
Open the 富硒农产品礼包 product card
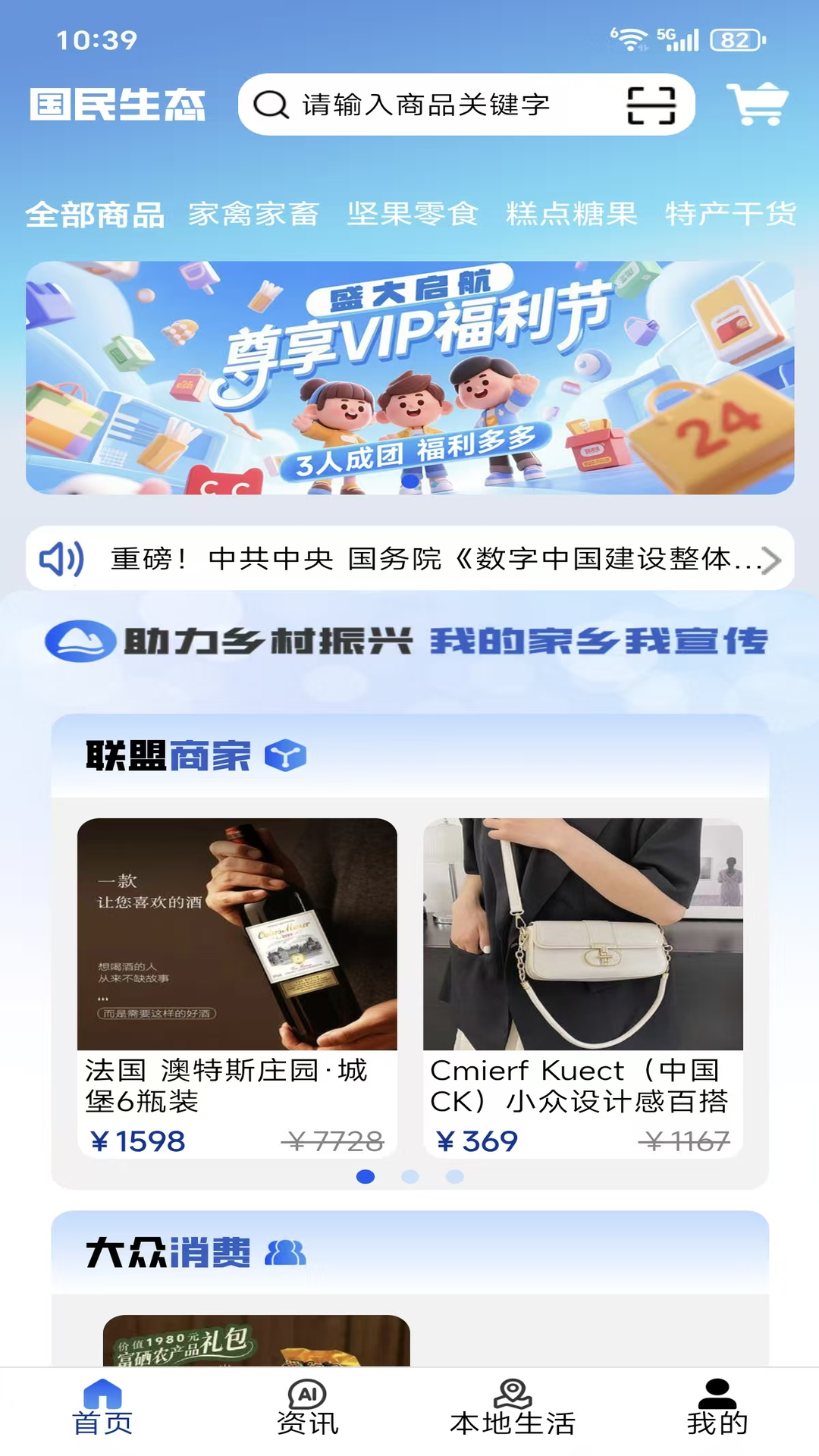(x=256, y=1341)
